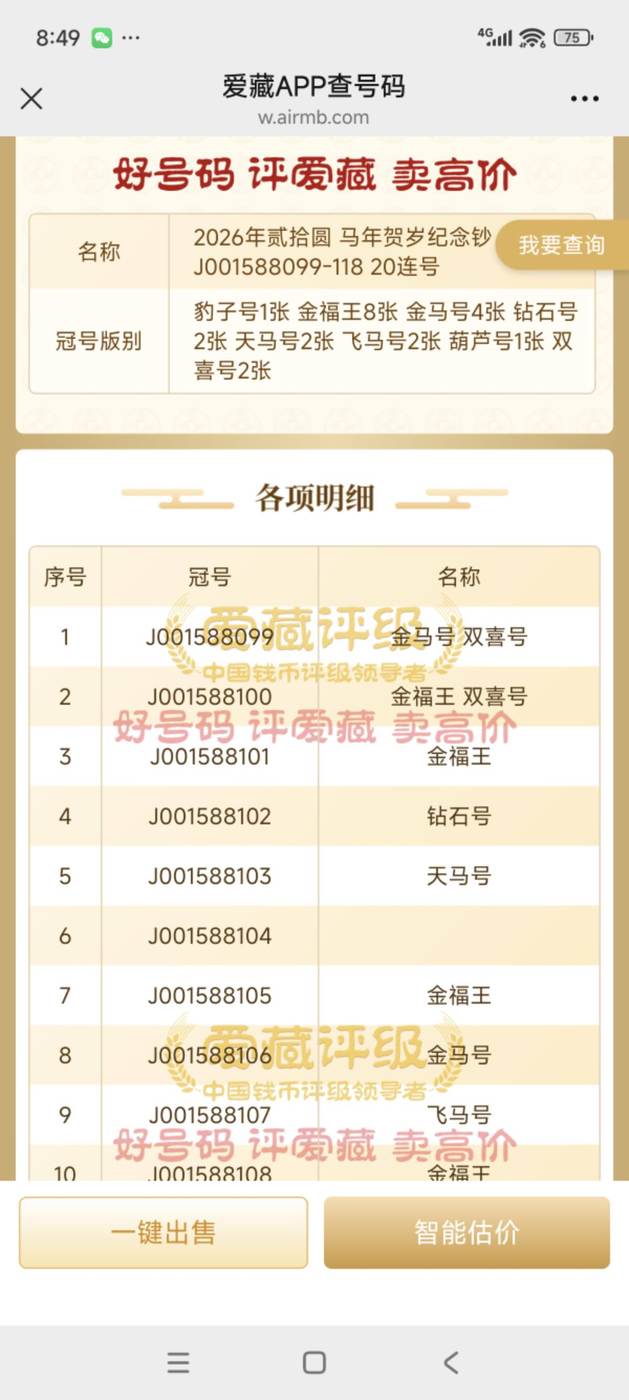Return to the phone's home screen
Image resolution: width=629 pixels, height=1400 pixels.
click(x=314, y=1362)
